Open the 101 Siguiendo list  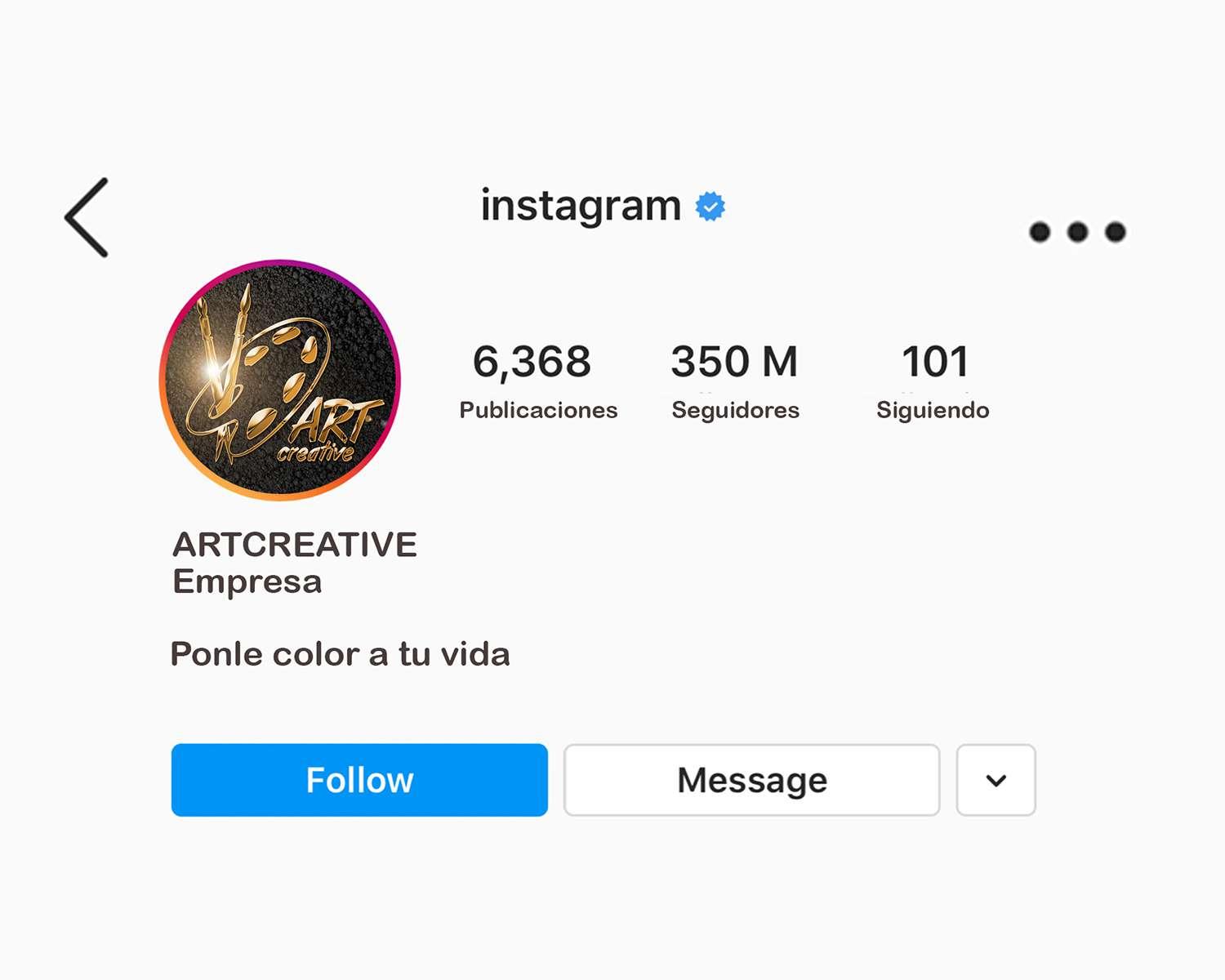click(x=933, y=381)
